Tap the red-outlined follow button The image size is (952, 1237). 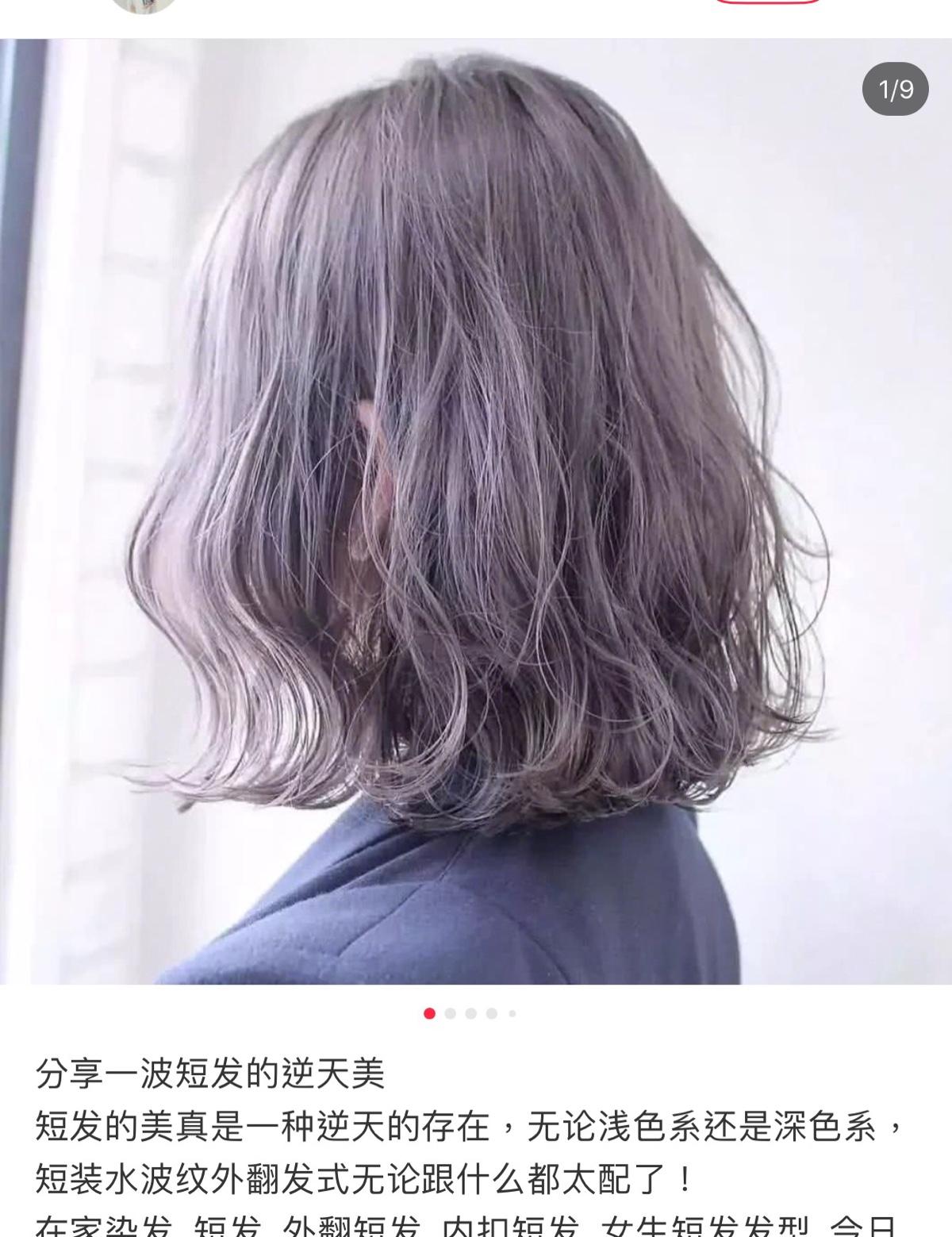tap(767, 2)
